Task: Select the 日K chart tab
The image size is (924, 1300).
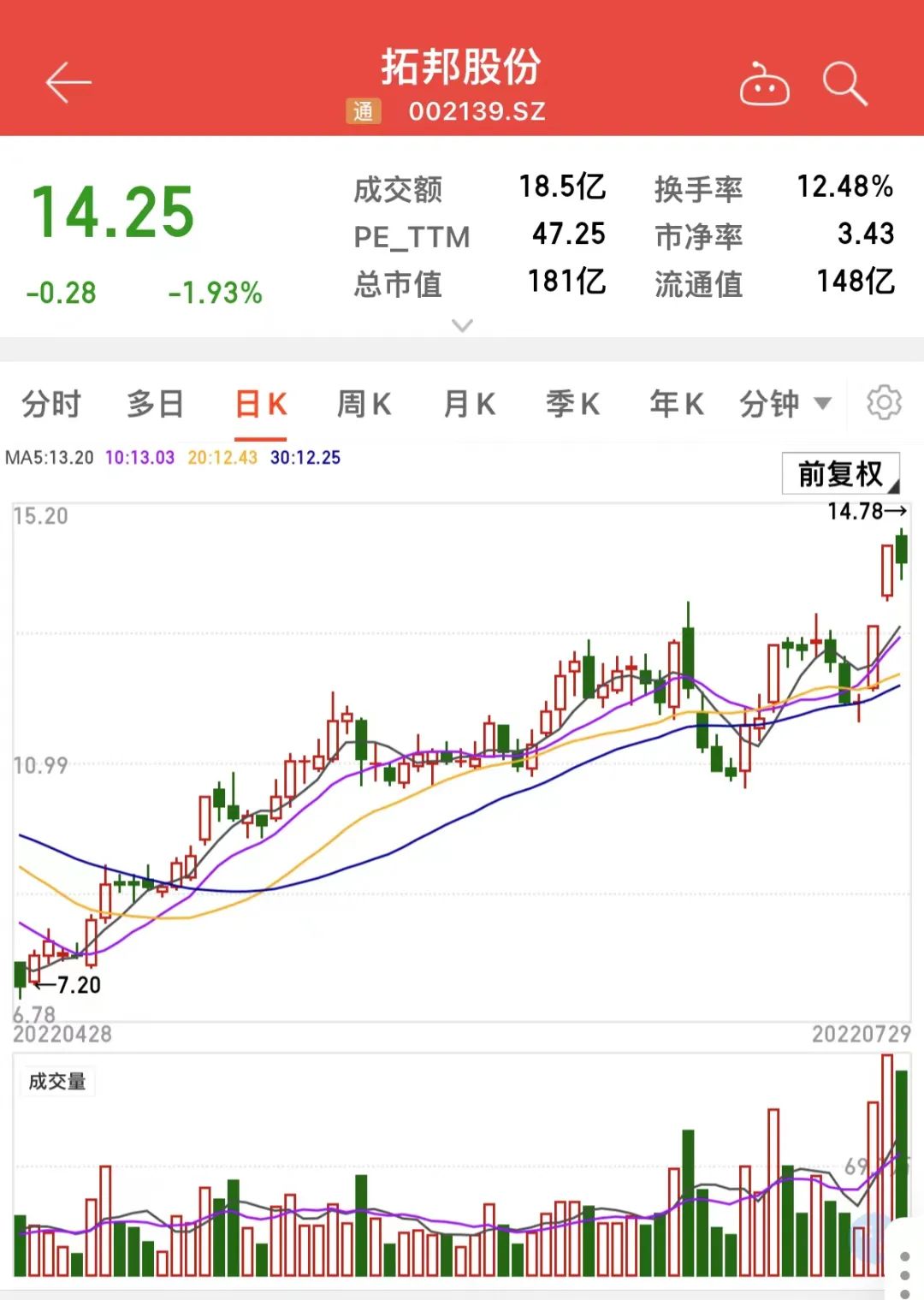Action: [x=261, y=403]
